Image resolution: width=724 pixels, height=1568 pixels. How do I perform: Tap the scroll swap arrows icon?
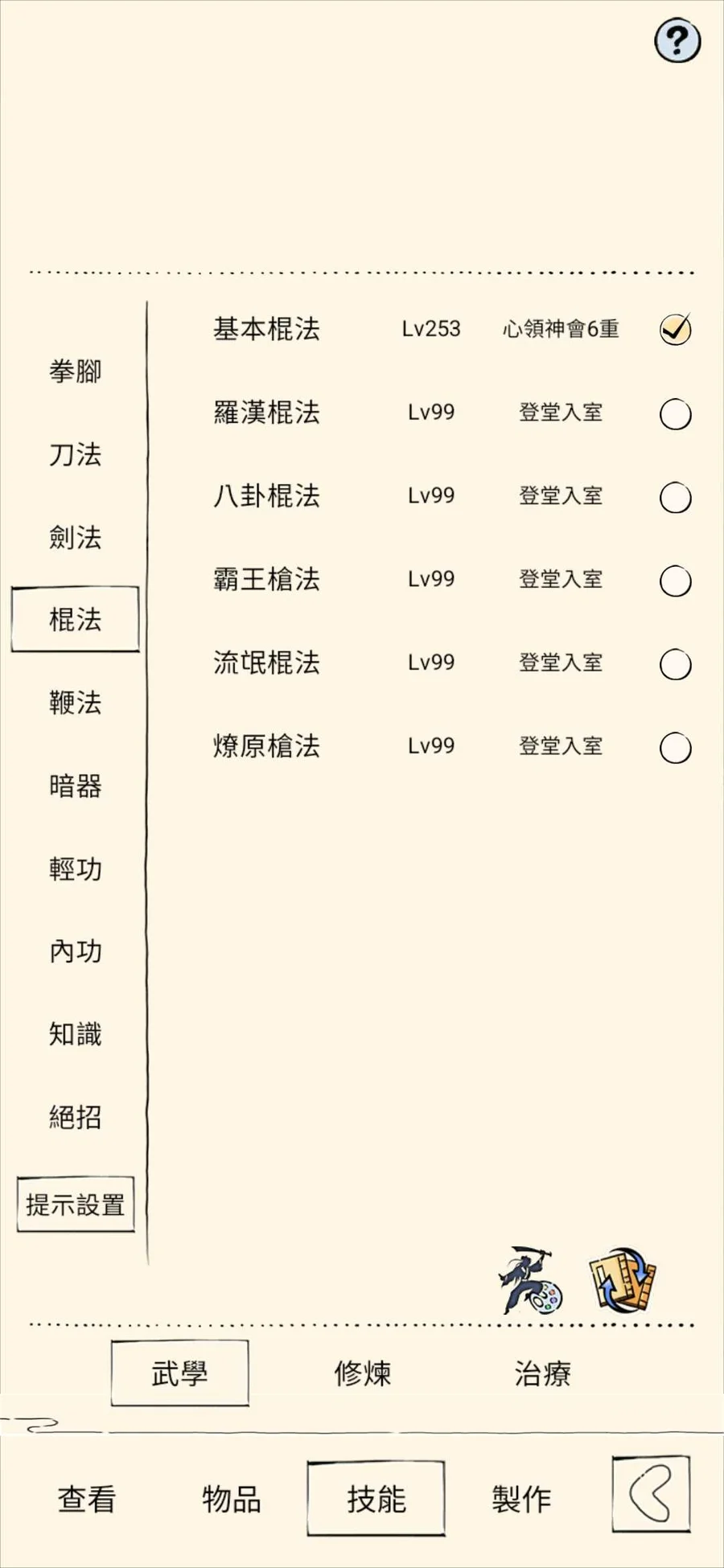[623, 1279]
